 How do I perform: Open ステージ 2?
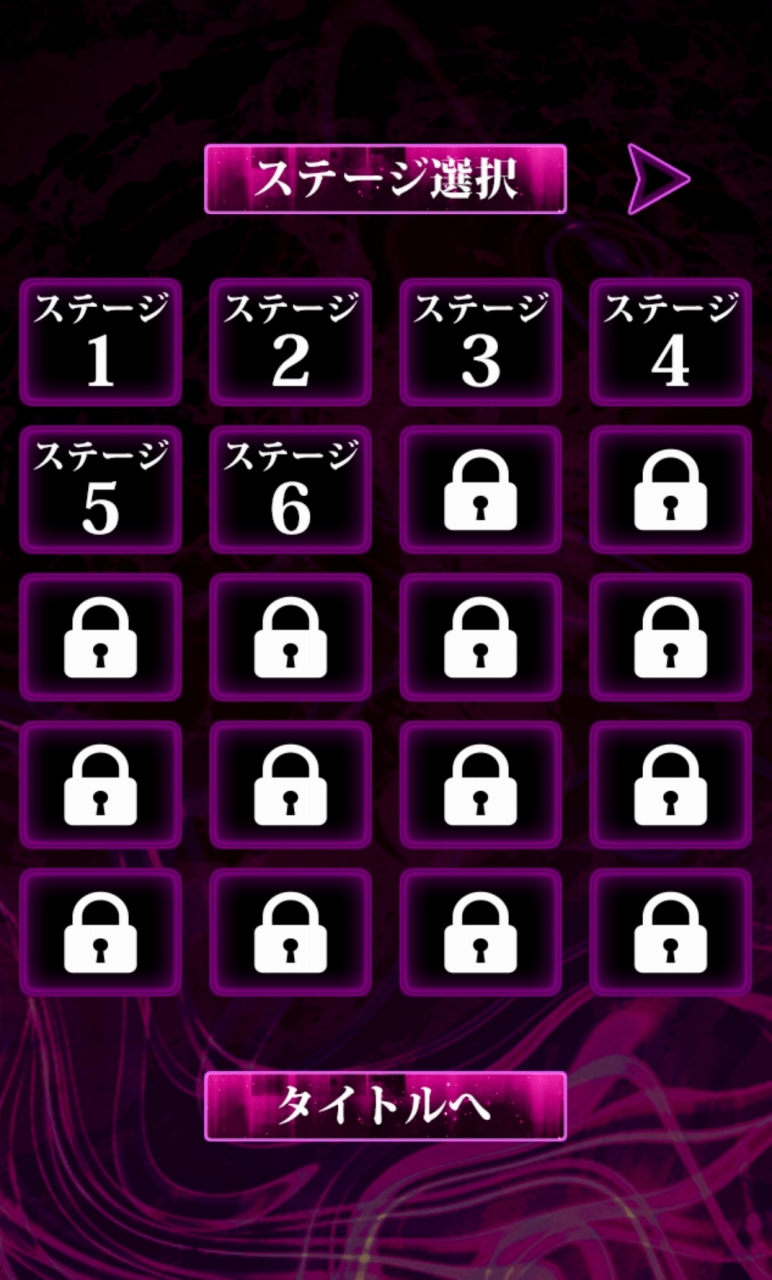point(290,342)
